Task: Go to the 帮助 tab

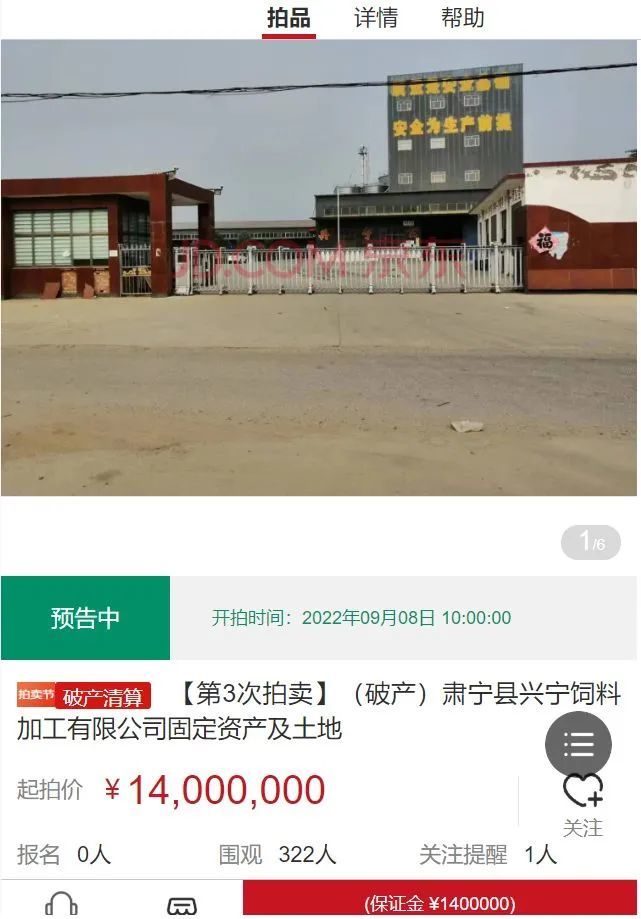Action: [463, 18]
